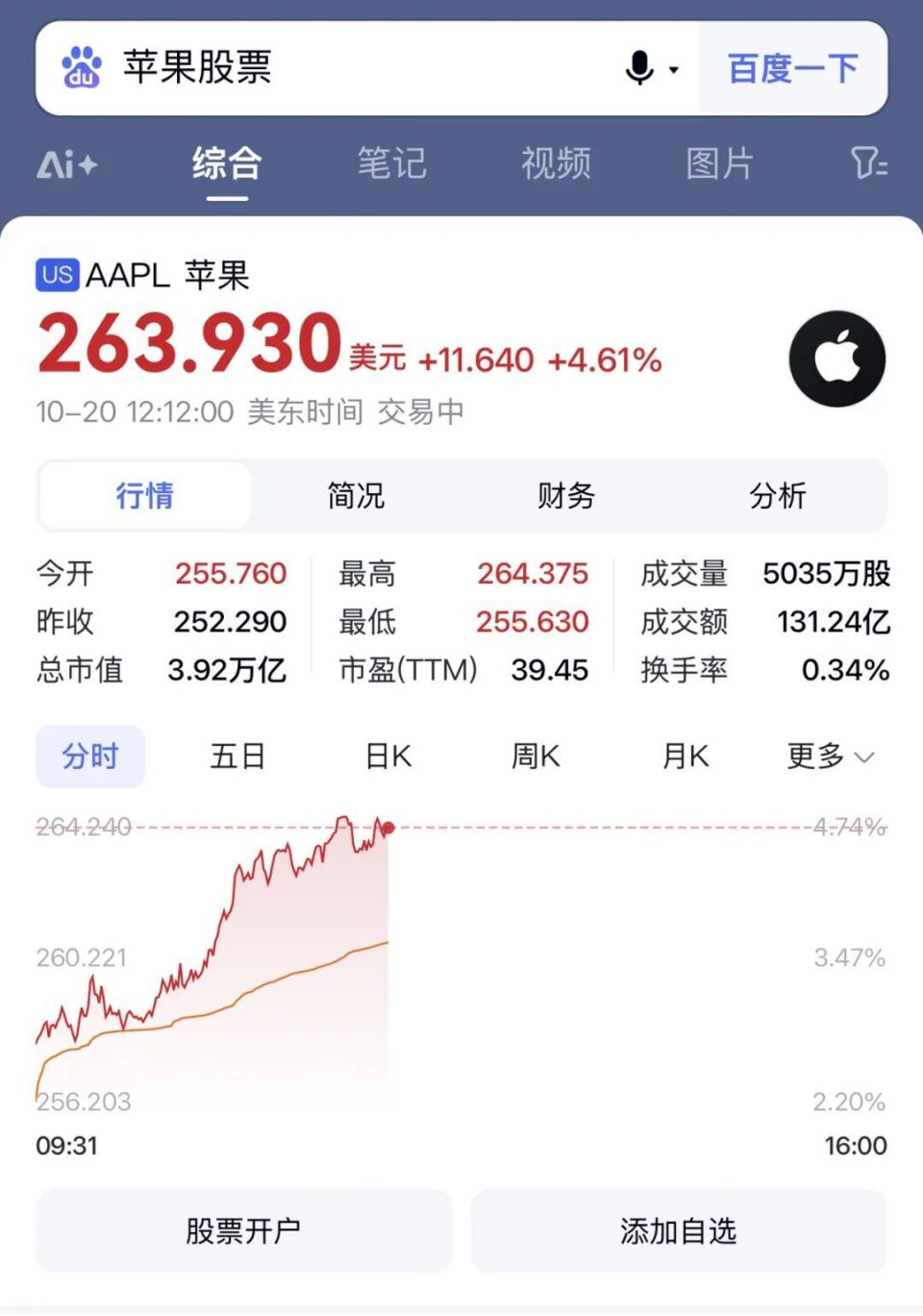
Task: Tap the search box showing 苹果股票
Action: point(365,68)
